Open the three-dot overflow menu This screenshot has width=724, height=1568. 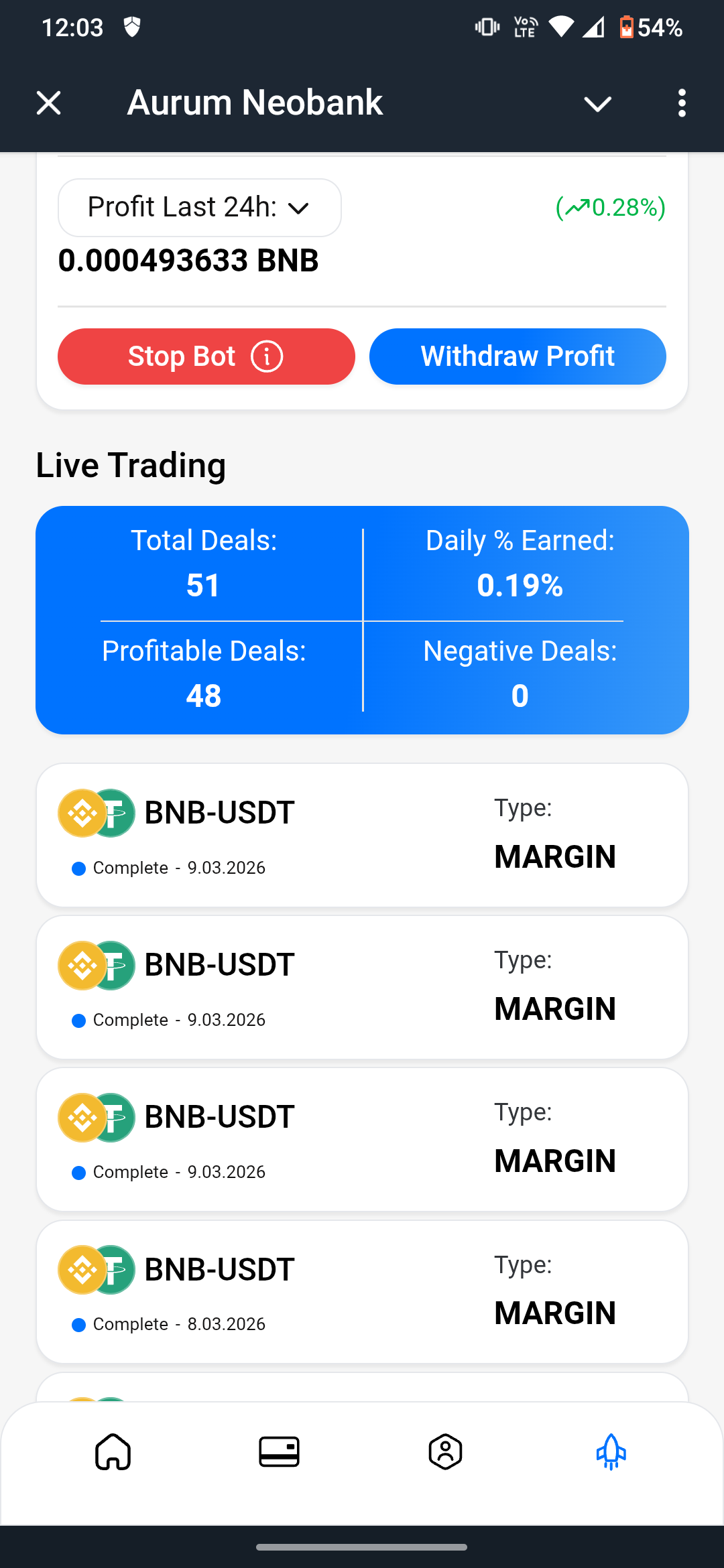point(682,103)
